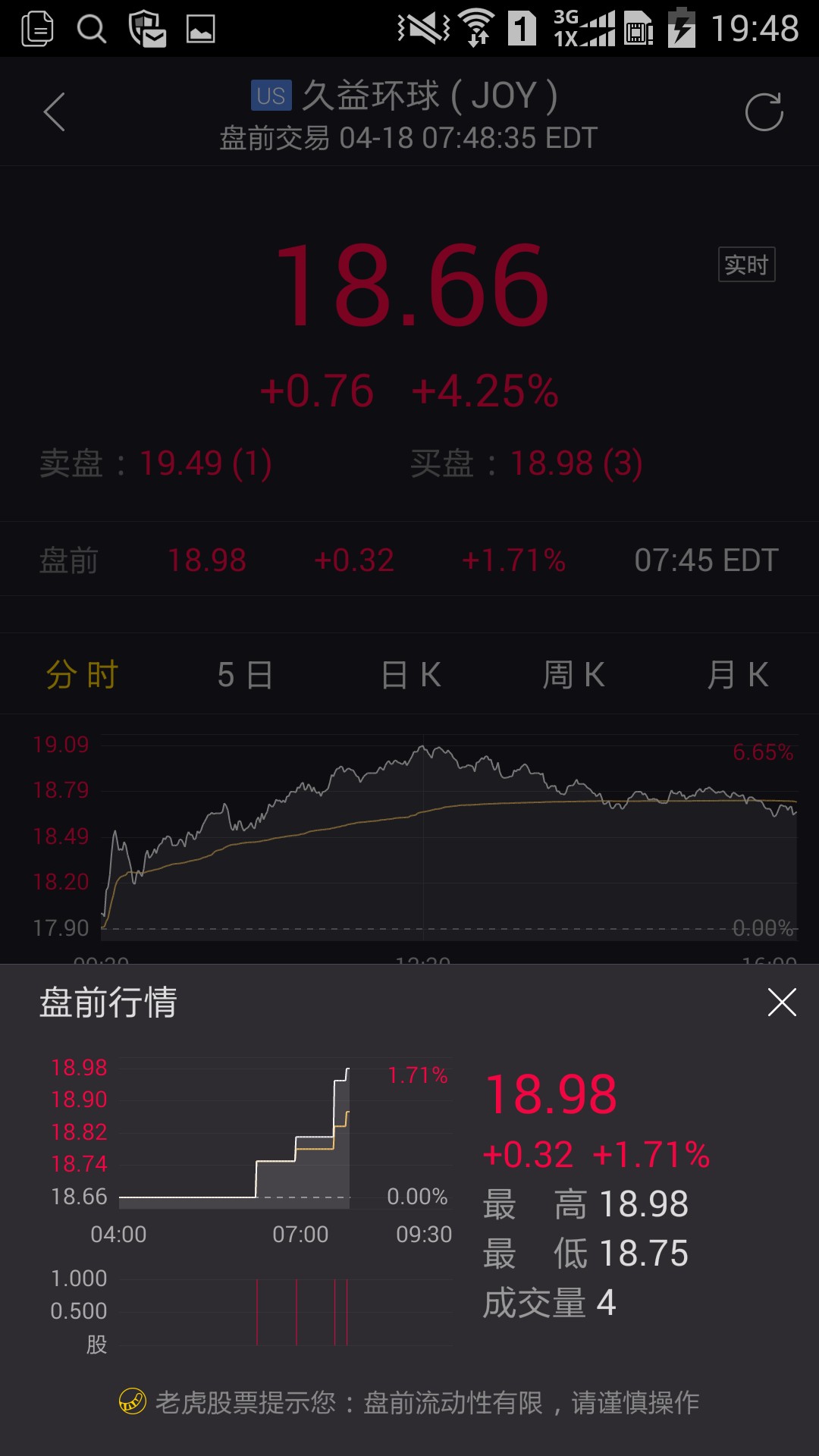Select the 月K chart tab

(738, 674)
